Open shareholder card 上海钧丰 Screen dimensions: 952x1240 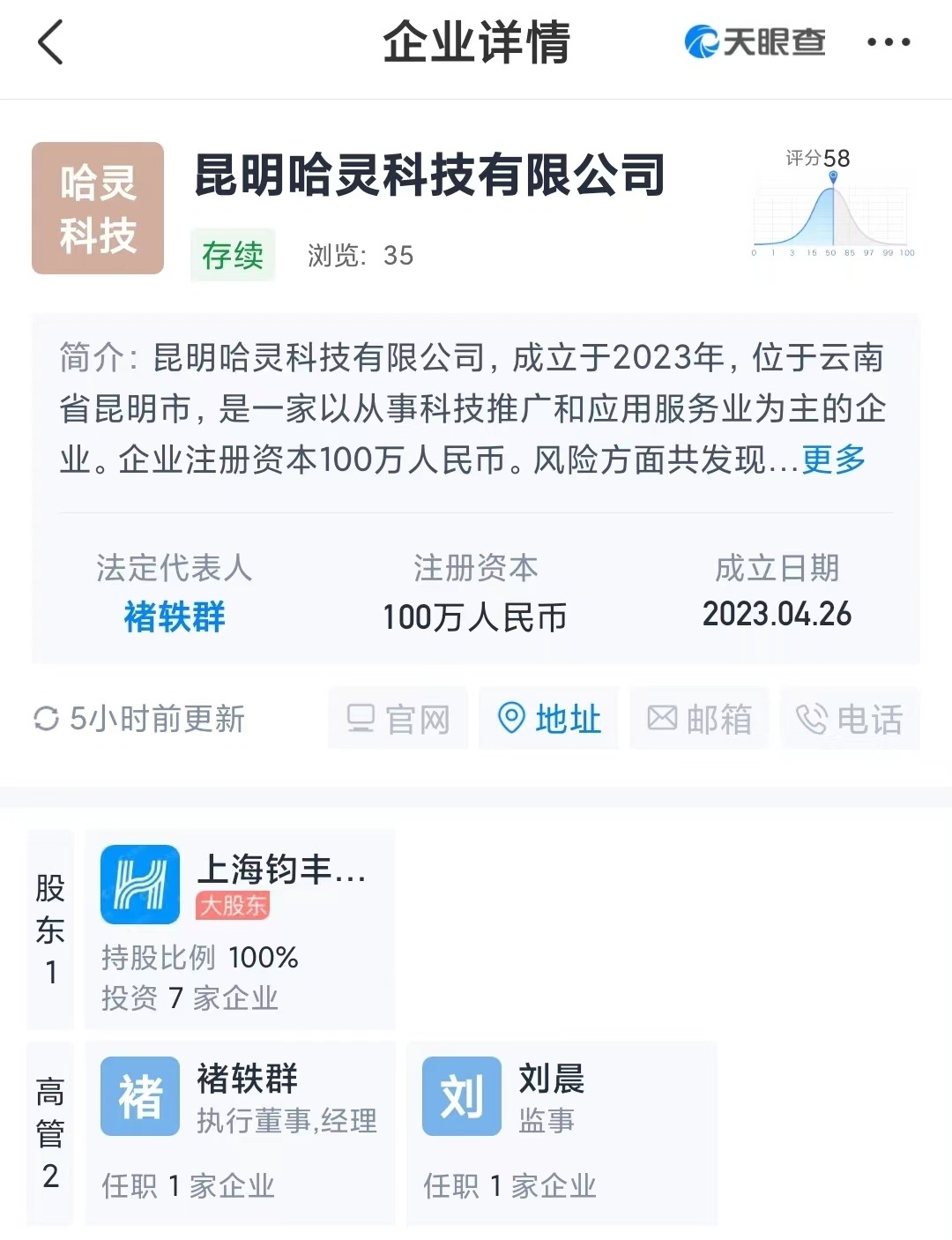[x=240, y=929]
